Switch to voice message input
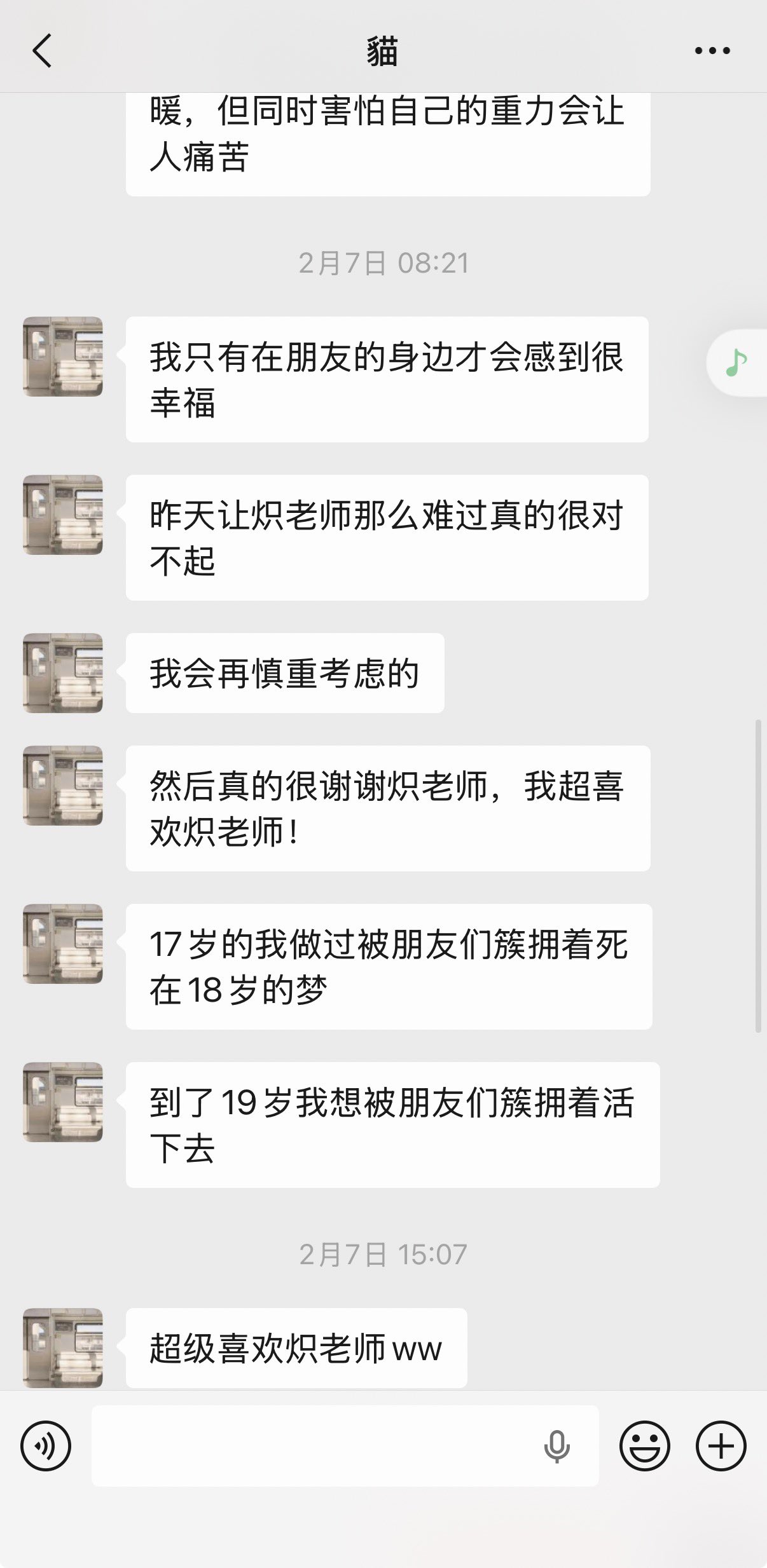Screen dimensions: 767x1568 coord(46,1446)
